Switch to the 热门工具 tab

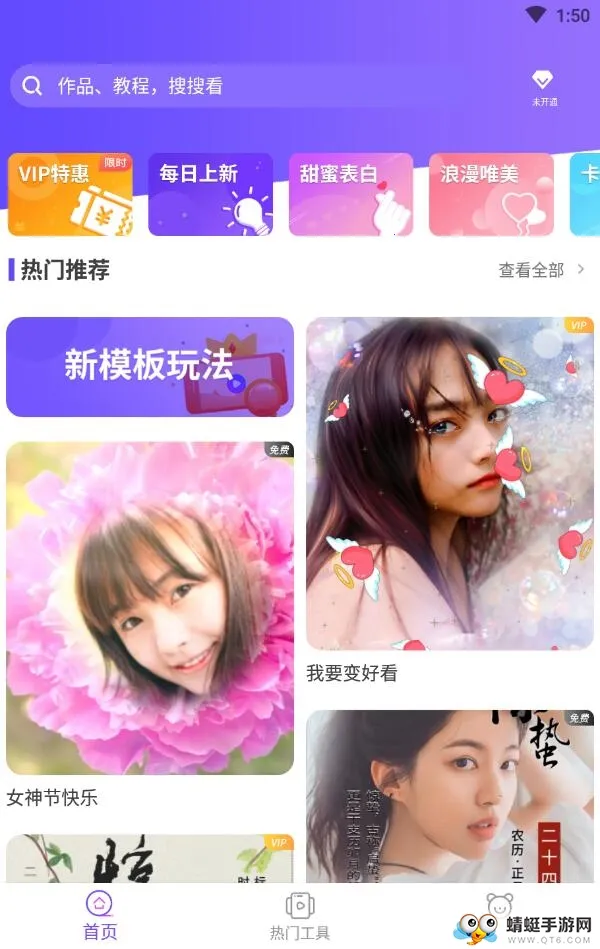point(300,916)
